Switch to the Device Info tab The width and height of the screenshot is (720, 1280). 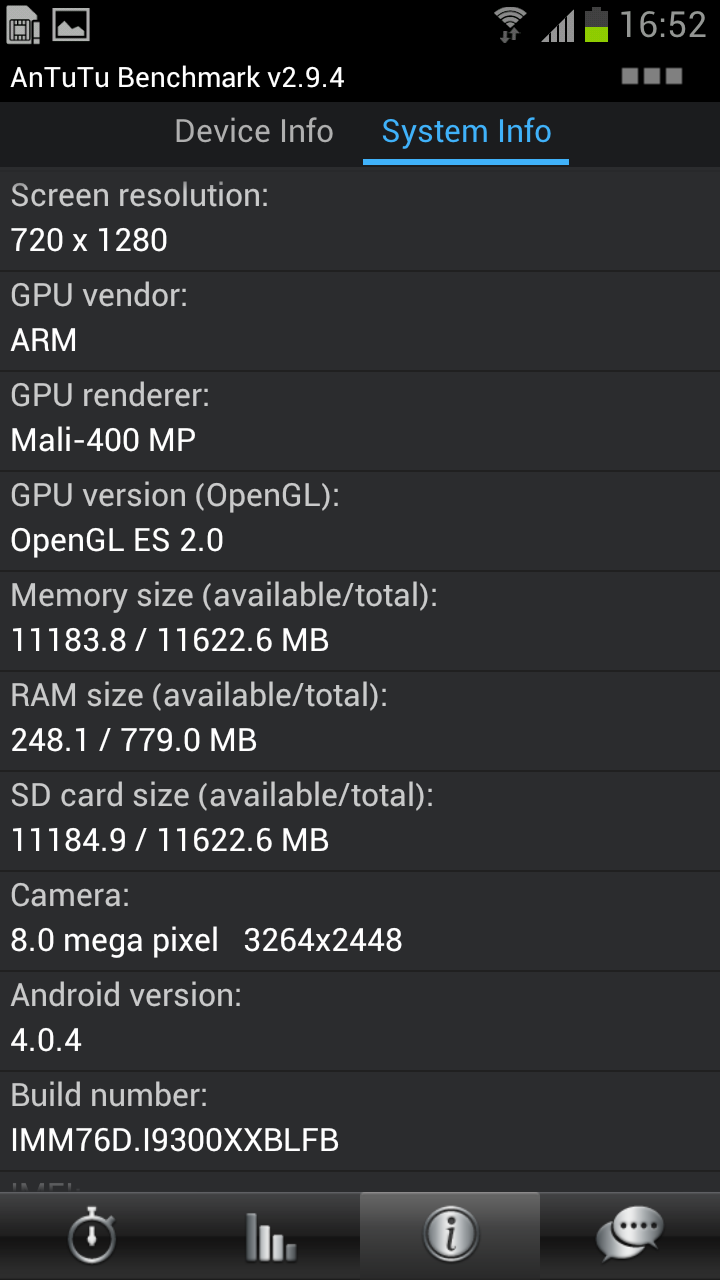[x=254, y=131]
